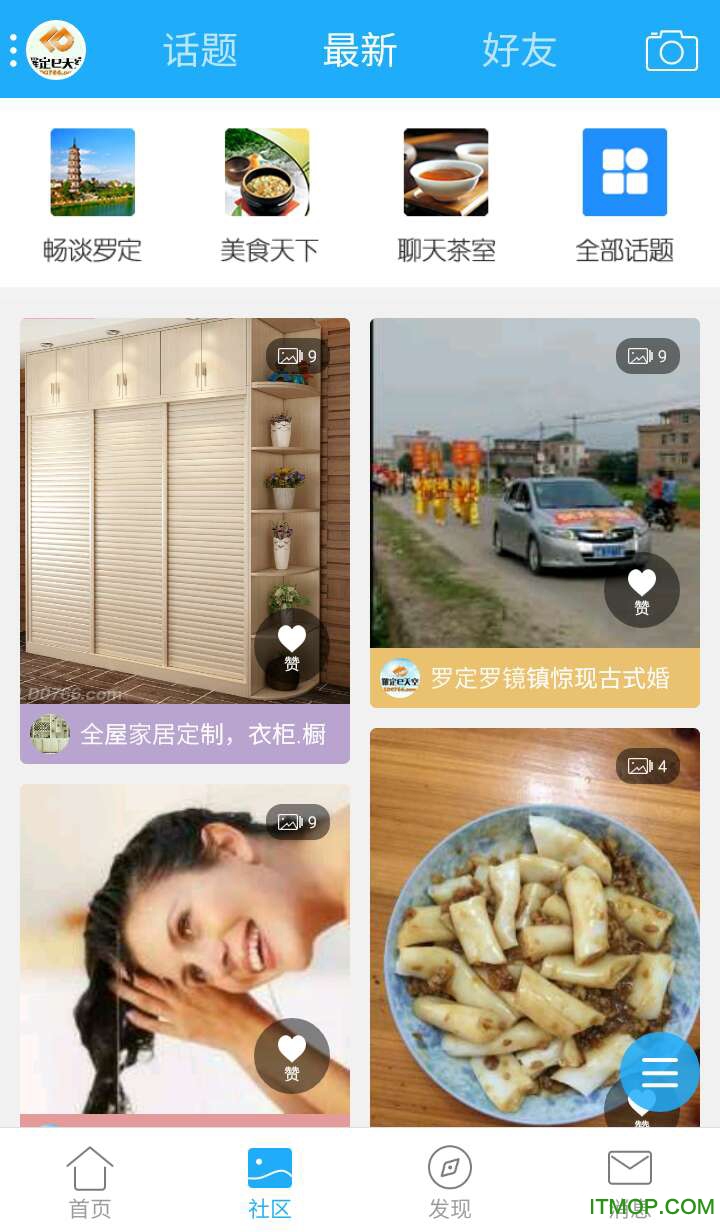This screenshot has width=720, height=1232.
Task: Open the image count badge showing 4
Action: pyautogui.click(x=648, y=766)
